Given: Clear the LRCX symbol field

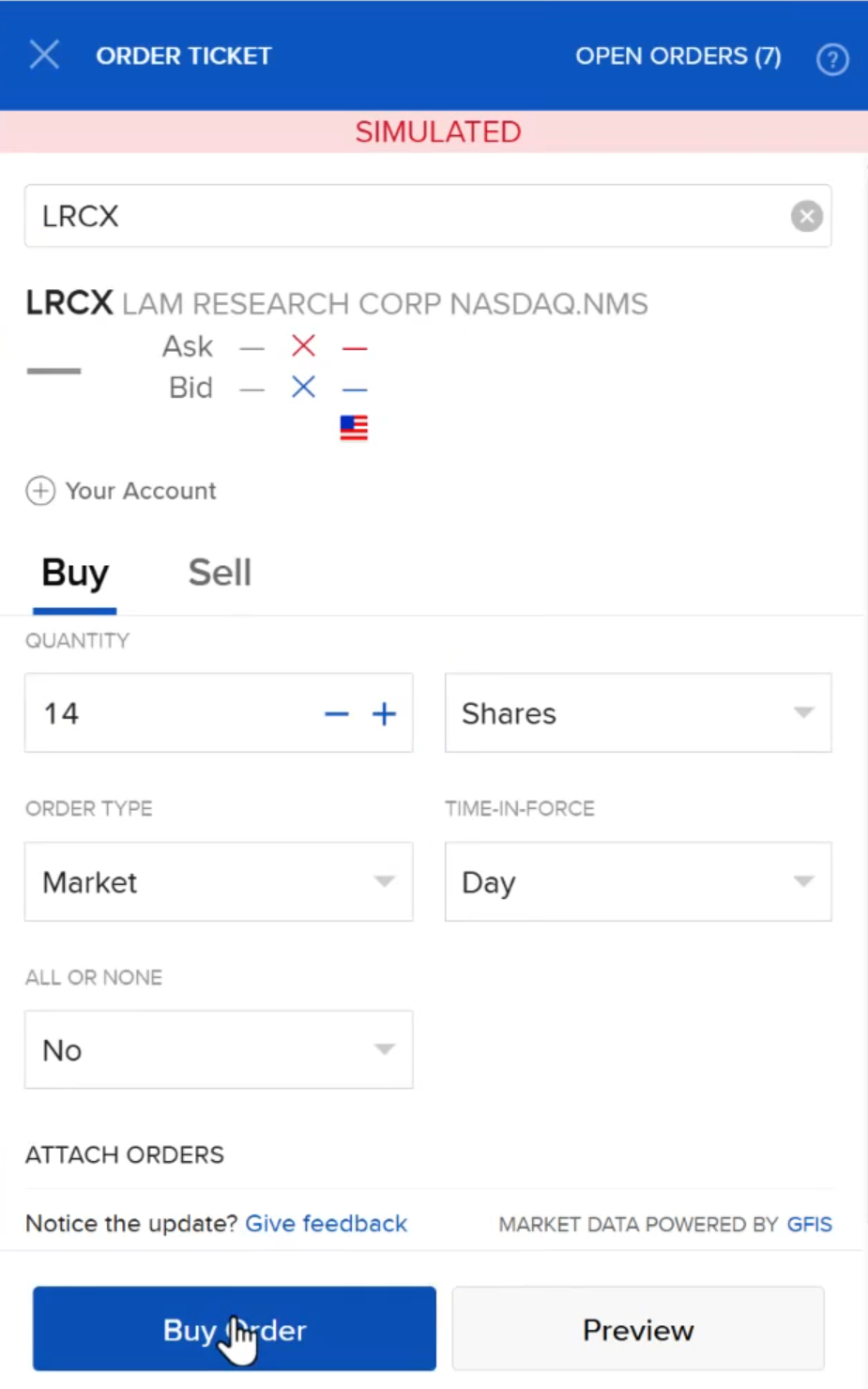Looking at the screenshot, I should tap(806, 217).
